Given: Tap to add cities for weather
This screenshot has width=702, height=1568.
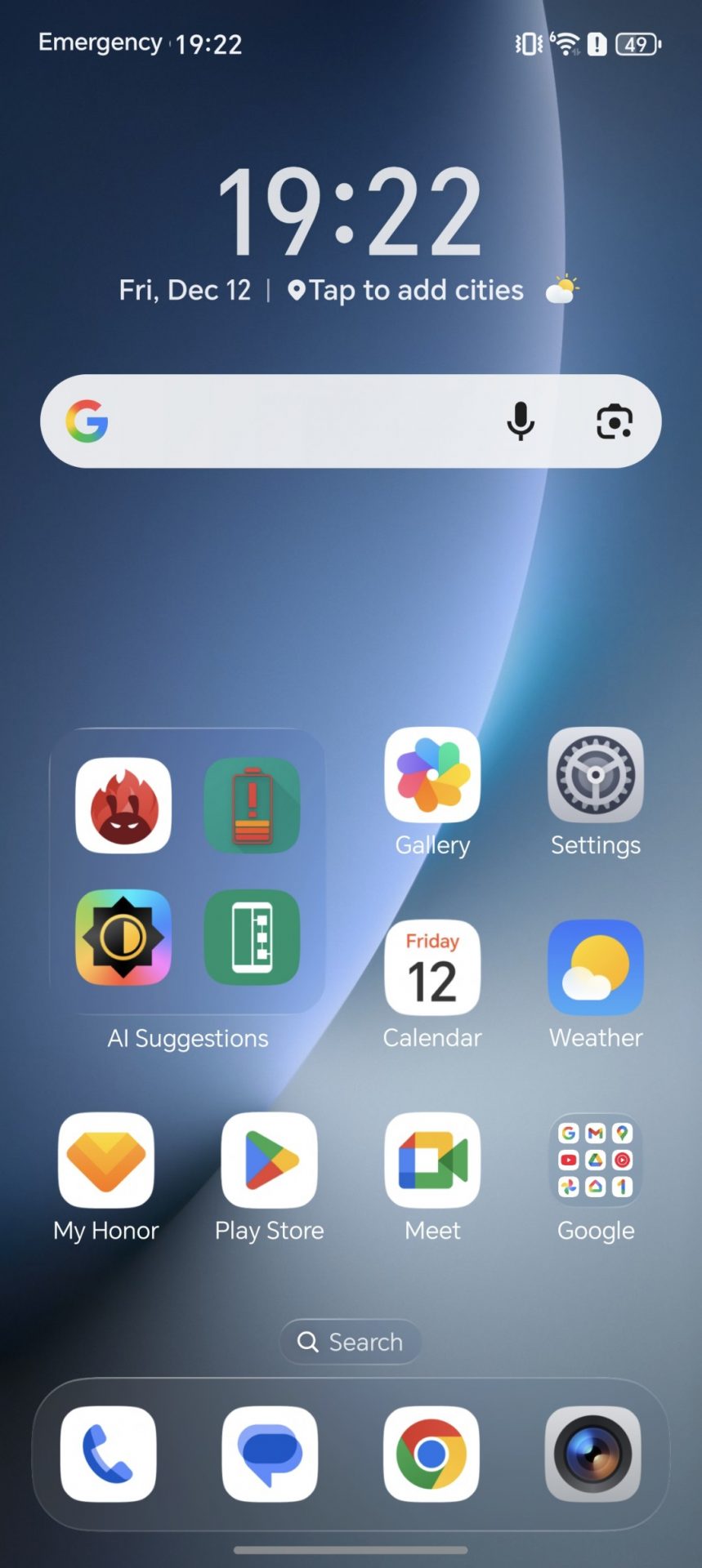Looking at the screenshot, I should [406, 291].
